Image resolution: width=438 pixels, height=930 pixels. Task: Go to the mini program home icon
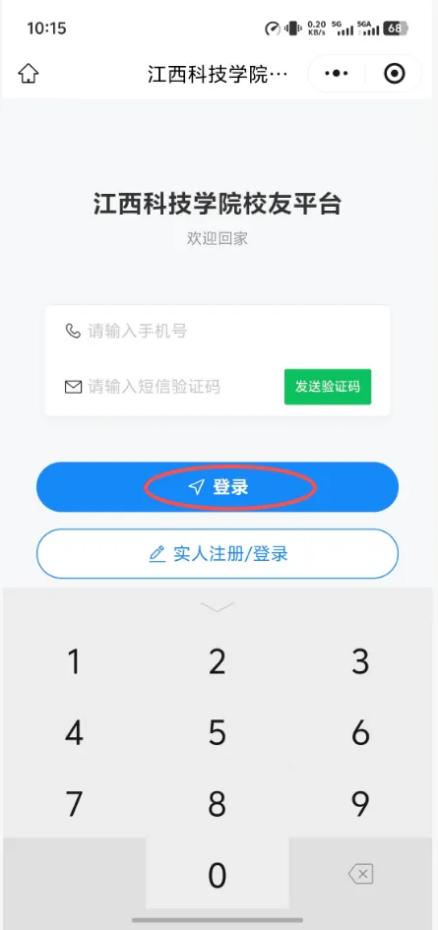28,74
